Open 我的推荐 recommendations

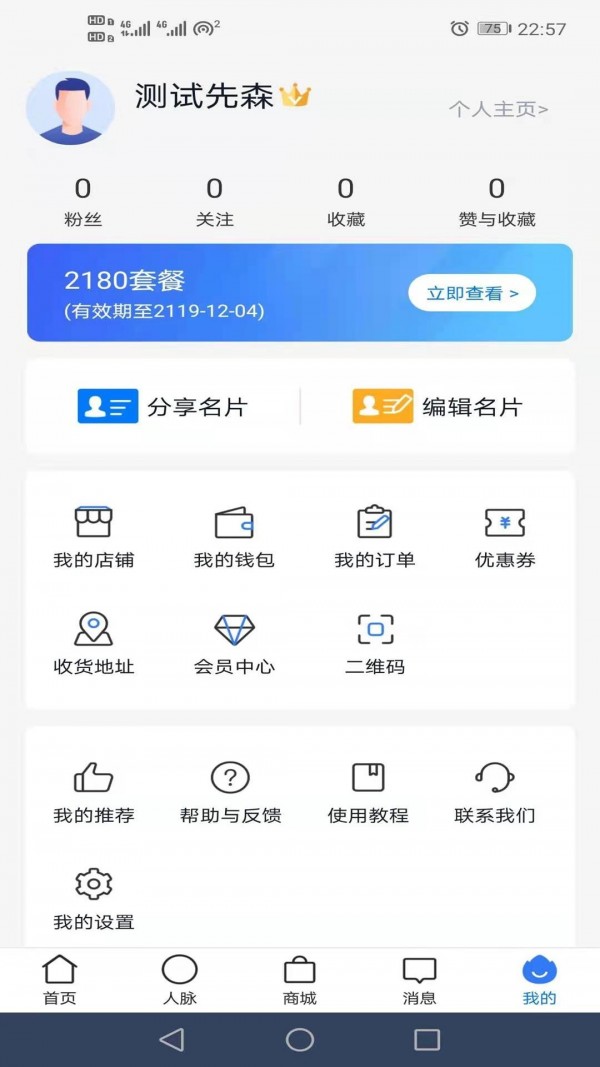pos(93,792)
